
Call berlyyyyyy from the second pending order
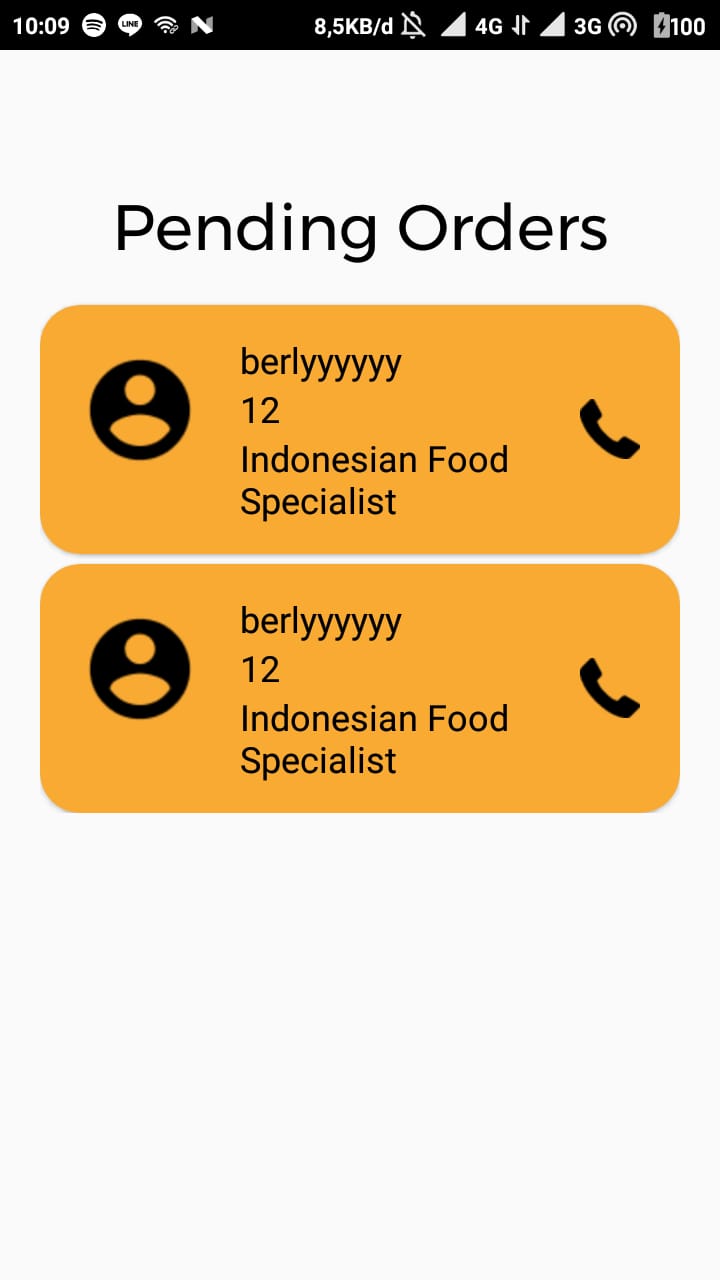609,688
